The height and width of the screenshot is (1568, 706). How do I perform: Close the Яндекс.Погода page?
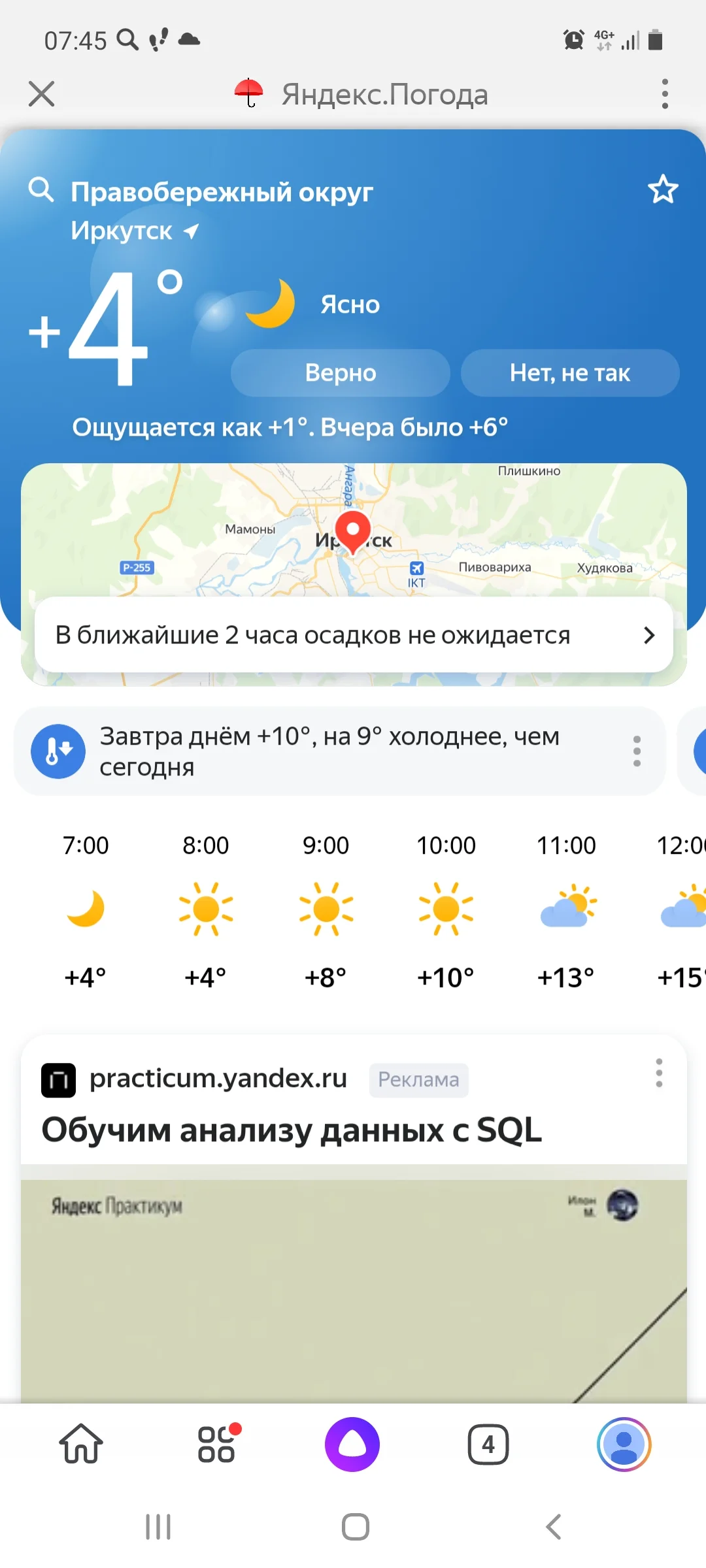(42, 94)
